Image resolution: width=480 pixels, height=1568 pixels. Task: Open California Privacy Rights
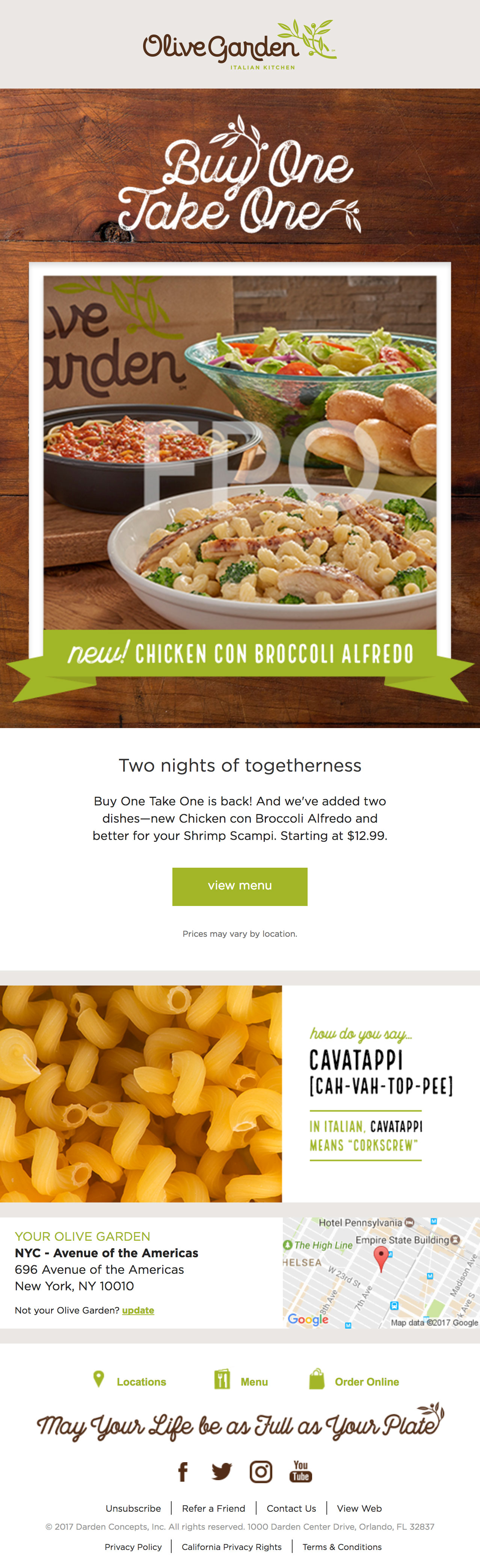click(231, 1547)
